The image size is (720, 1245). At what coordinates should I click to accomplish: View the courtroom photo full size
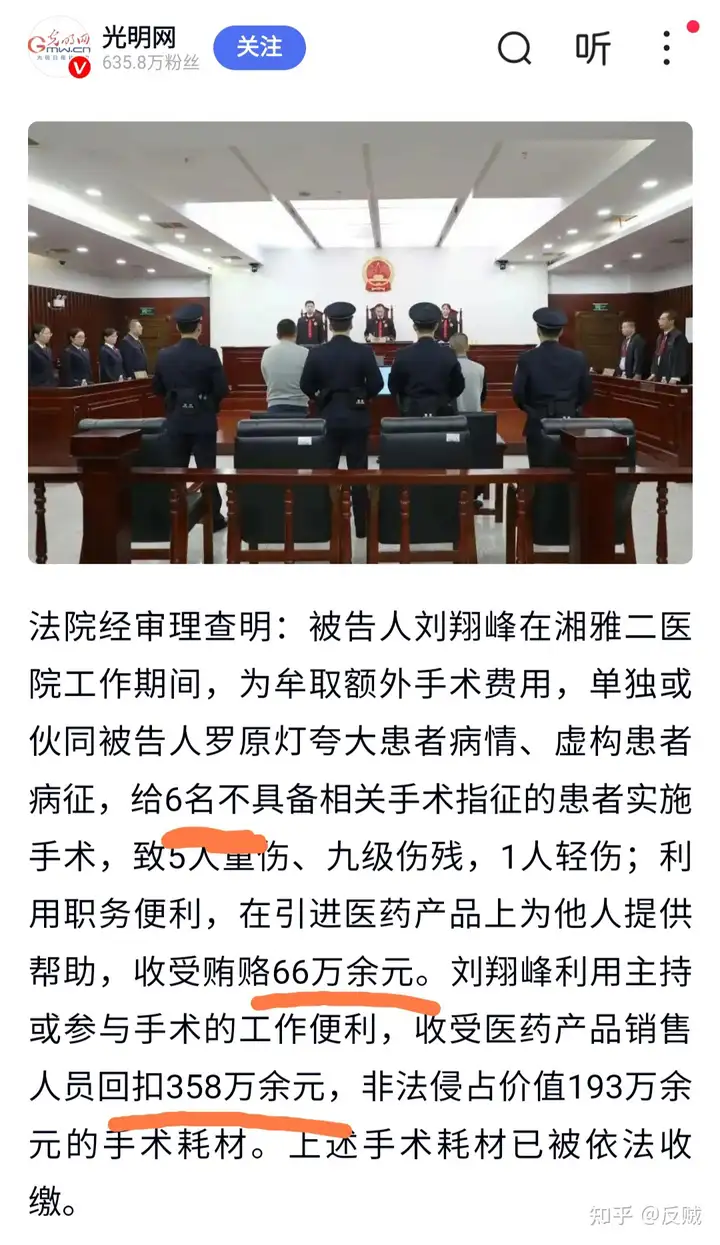[360, 343]
